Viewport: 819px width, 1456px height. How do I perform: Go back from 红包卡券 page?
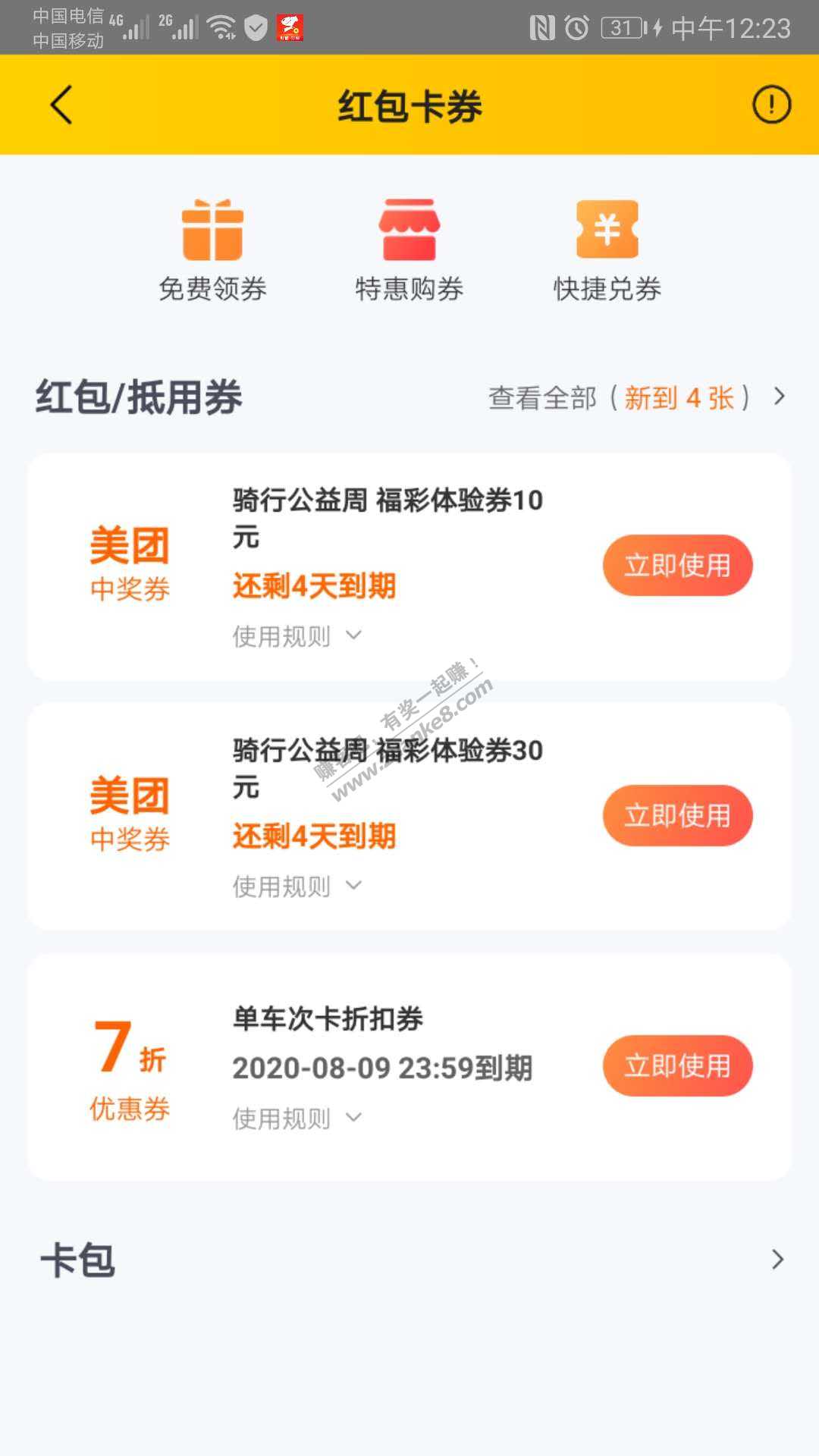tap(61, 105)
